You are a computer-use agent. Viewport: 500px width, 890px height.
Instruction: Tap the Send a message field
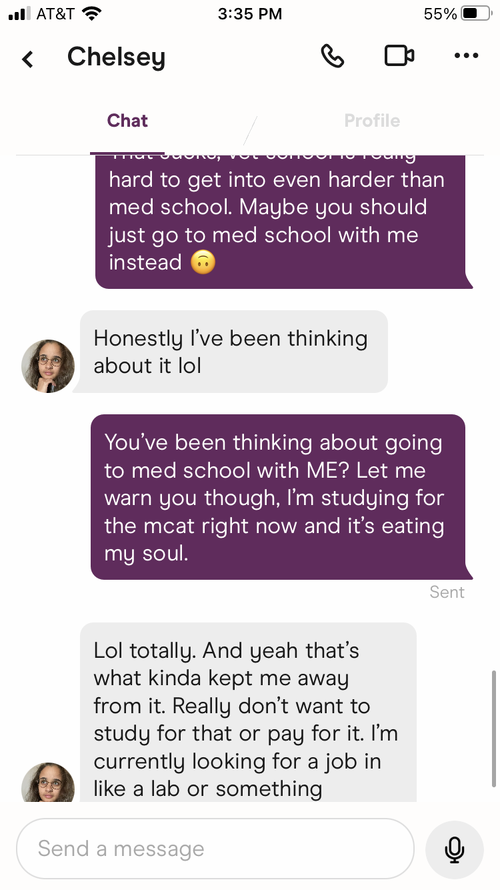pyautogui.click(x=215, y=849)
